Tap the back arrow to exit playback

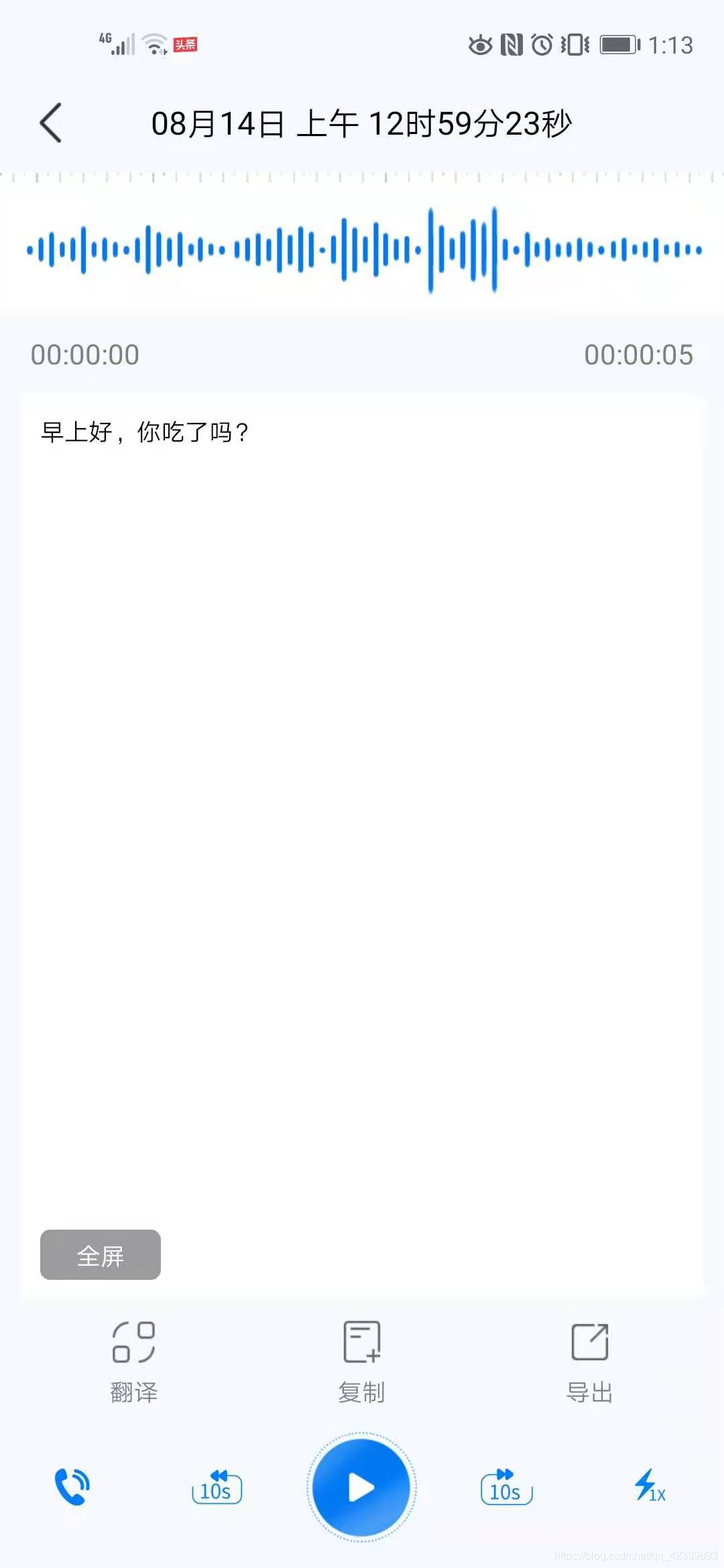[50, 123]
